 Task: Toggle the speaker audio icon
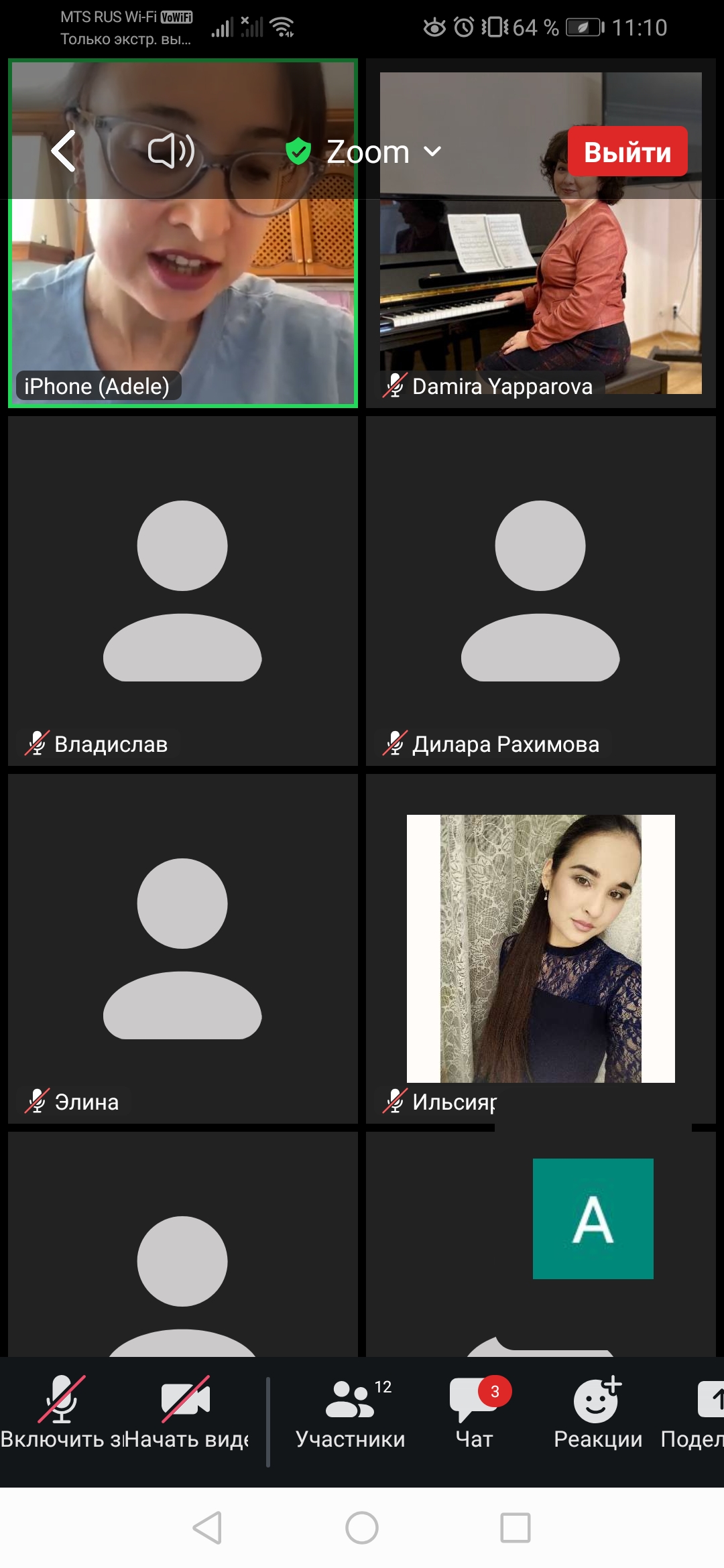pyautogui.click(x=171, y=151)
